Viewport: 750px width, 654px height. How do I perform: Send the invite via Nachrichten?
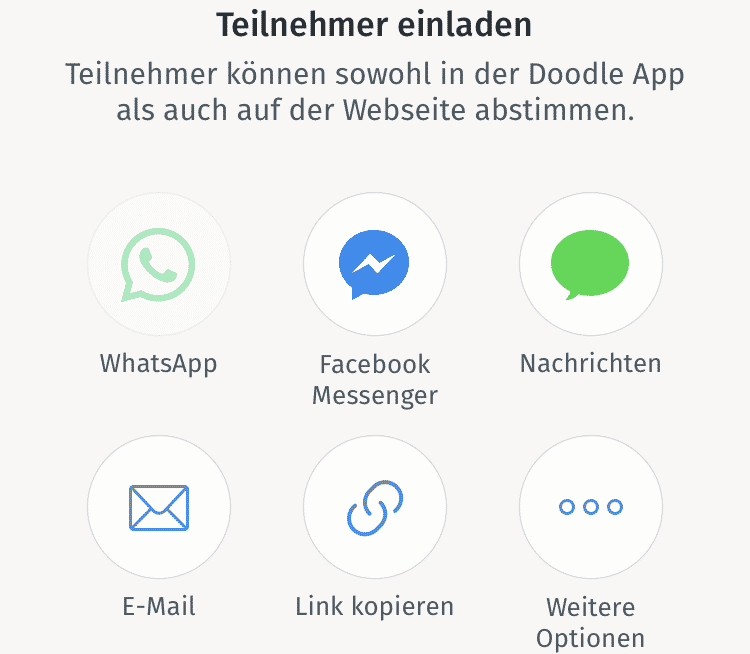(x=590, y=265)
